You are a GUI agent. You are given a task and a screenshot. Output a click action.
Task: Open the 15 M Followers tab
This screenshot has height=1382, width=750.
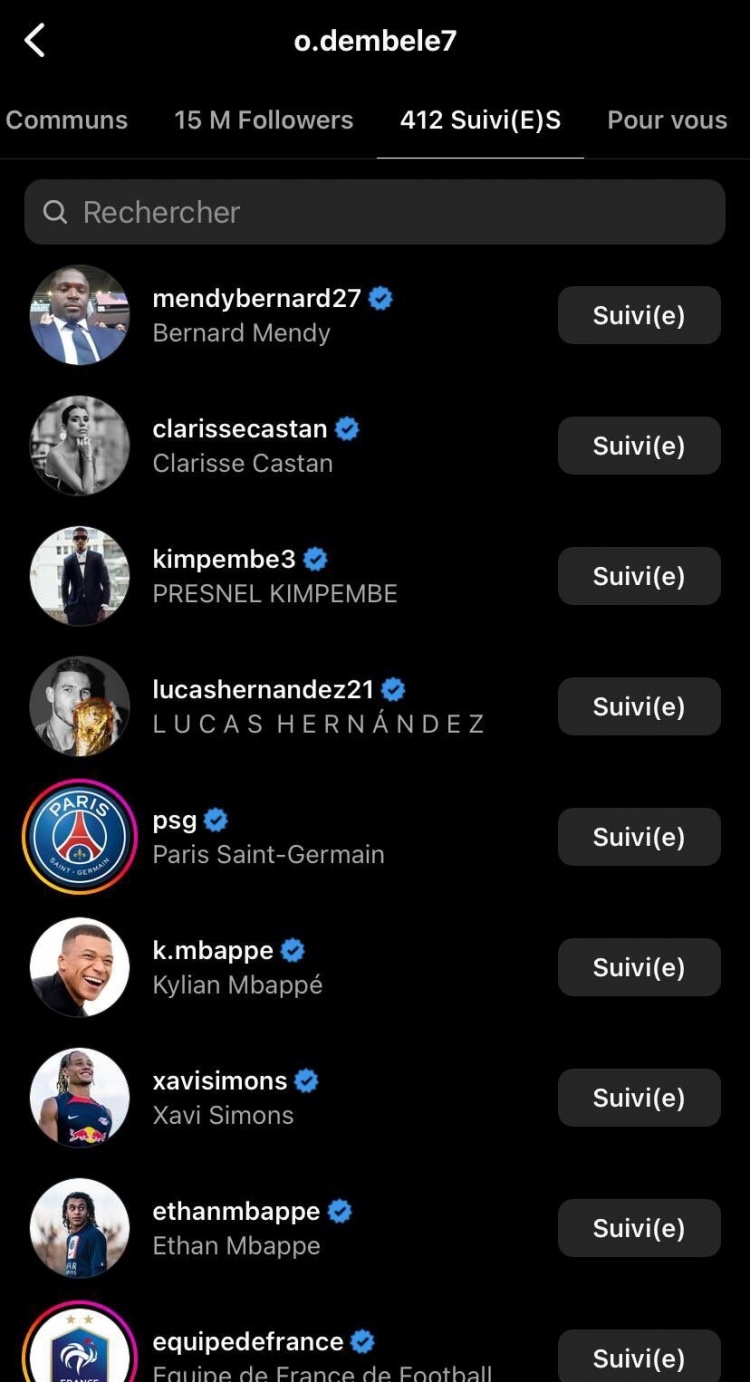coord(263,120)
